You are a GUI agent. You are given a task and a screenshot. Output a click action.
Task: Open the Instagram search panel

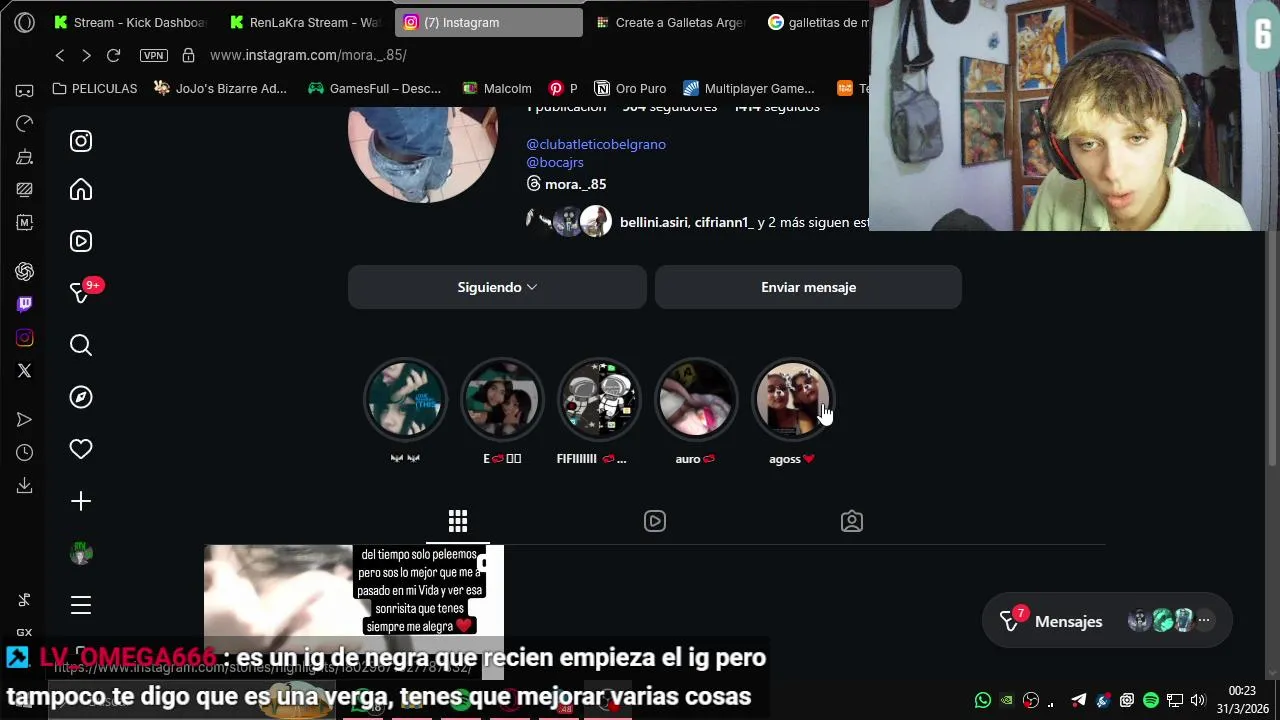81,346
